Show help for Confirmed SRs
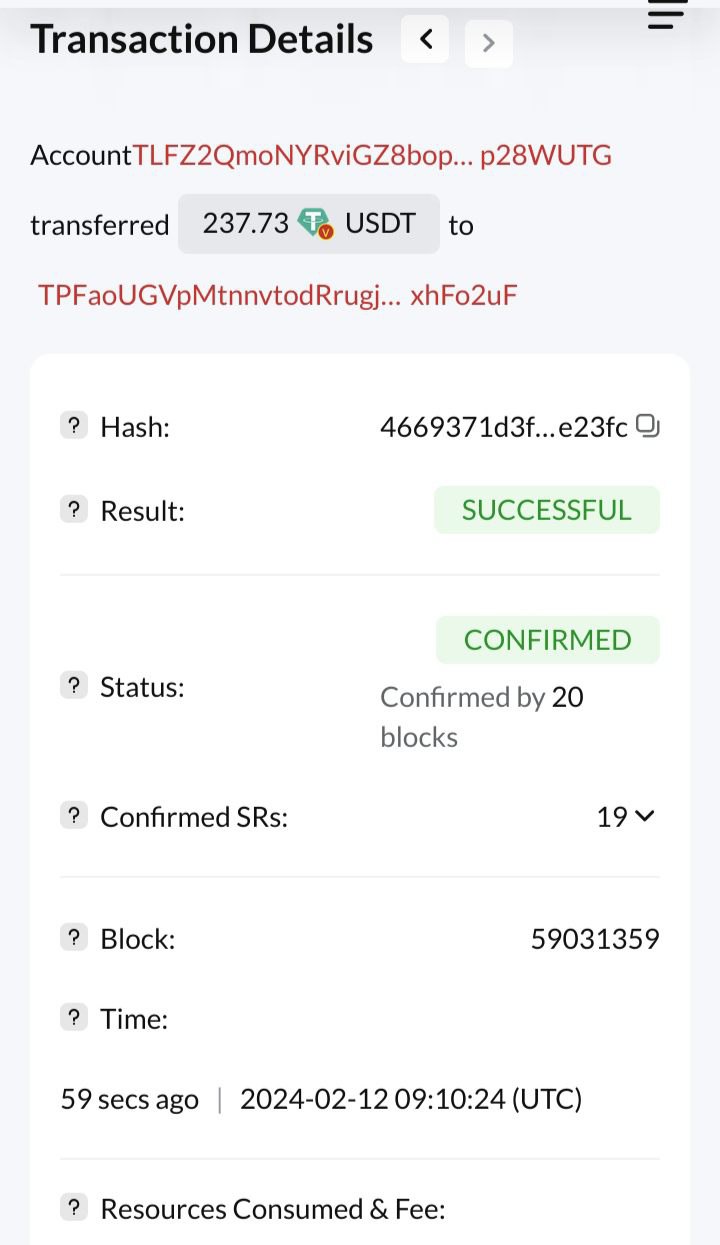 [73, 817]
